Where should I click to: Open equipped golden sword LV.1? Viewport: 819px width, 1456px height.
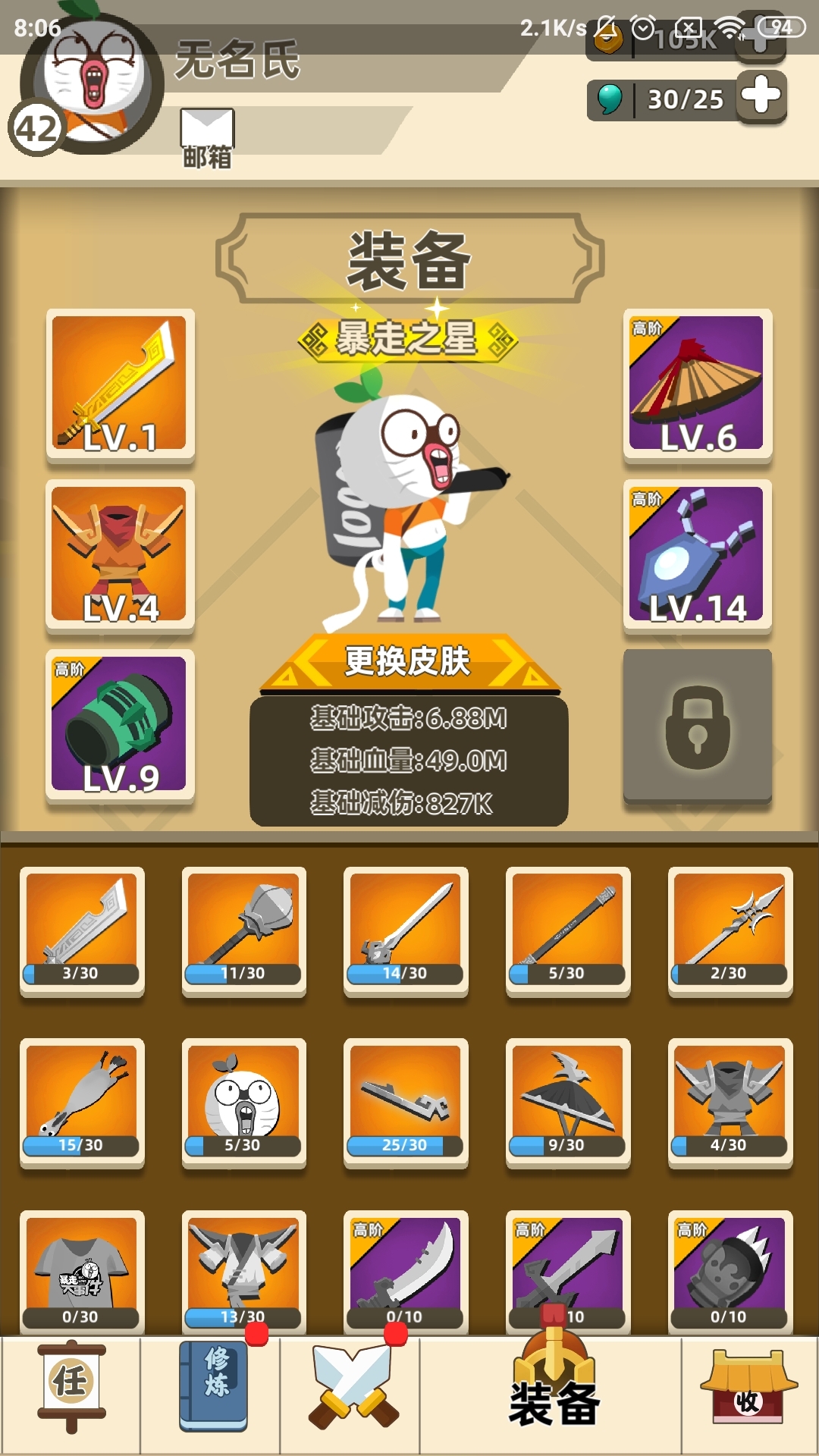coord(120,384)
